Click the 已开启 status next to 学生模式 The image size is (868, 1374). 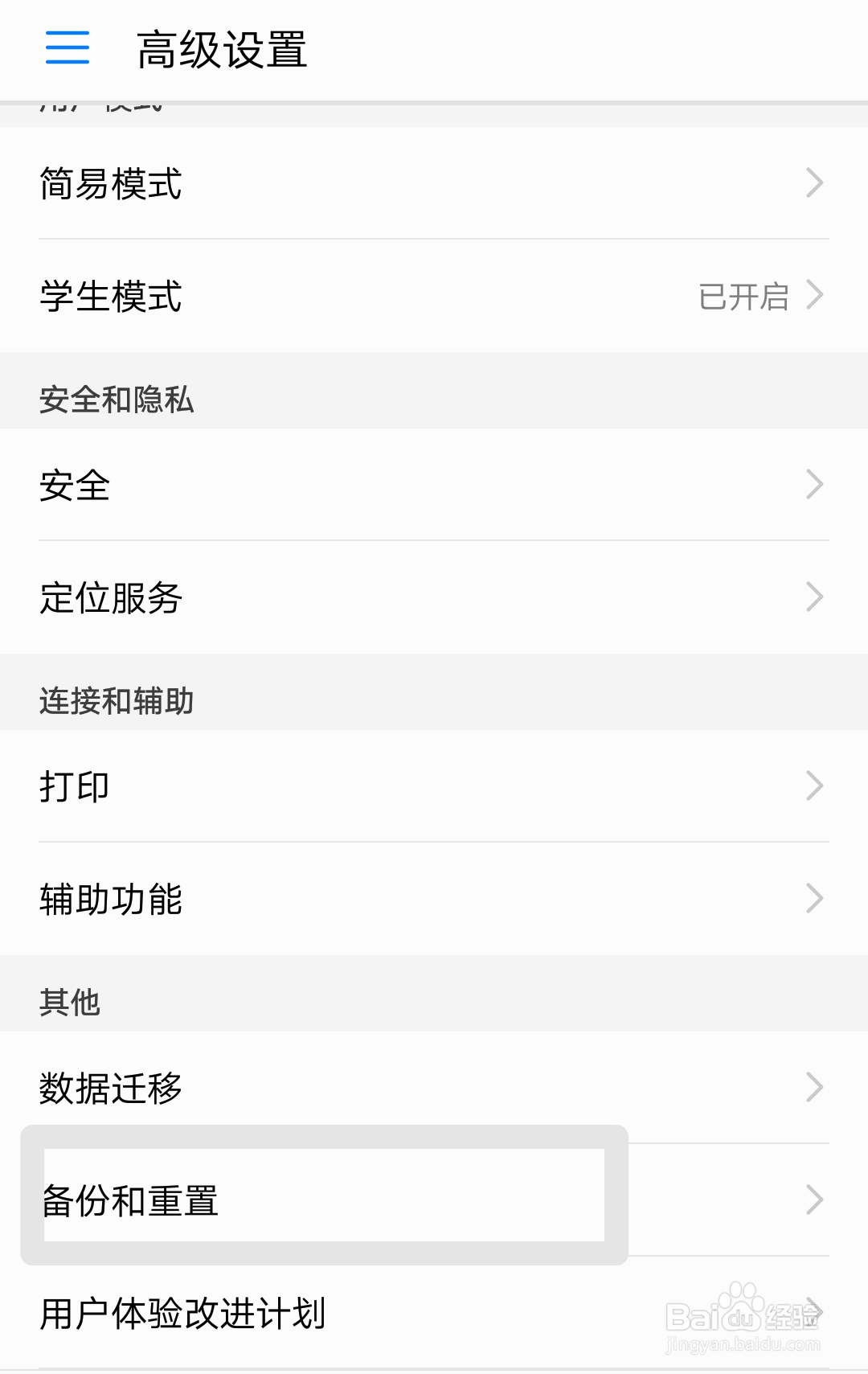click(743, 297)
